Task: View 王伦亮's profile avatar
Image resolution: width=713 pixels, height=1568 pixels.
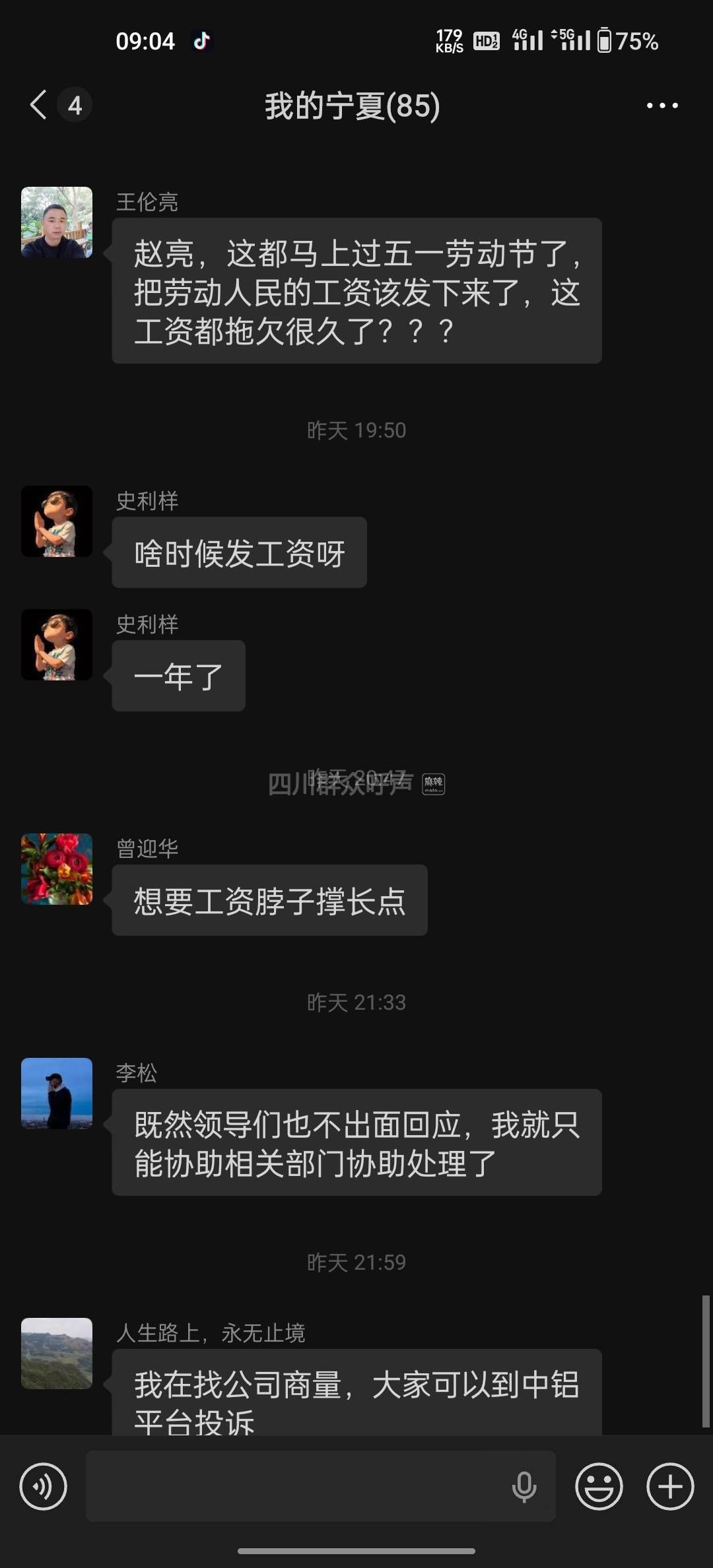Action: pos(57,222)
